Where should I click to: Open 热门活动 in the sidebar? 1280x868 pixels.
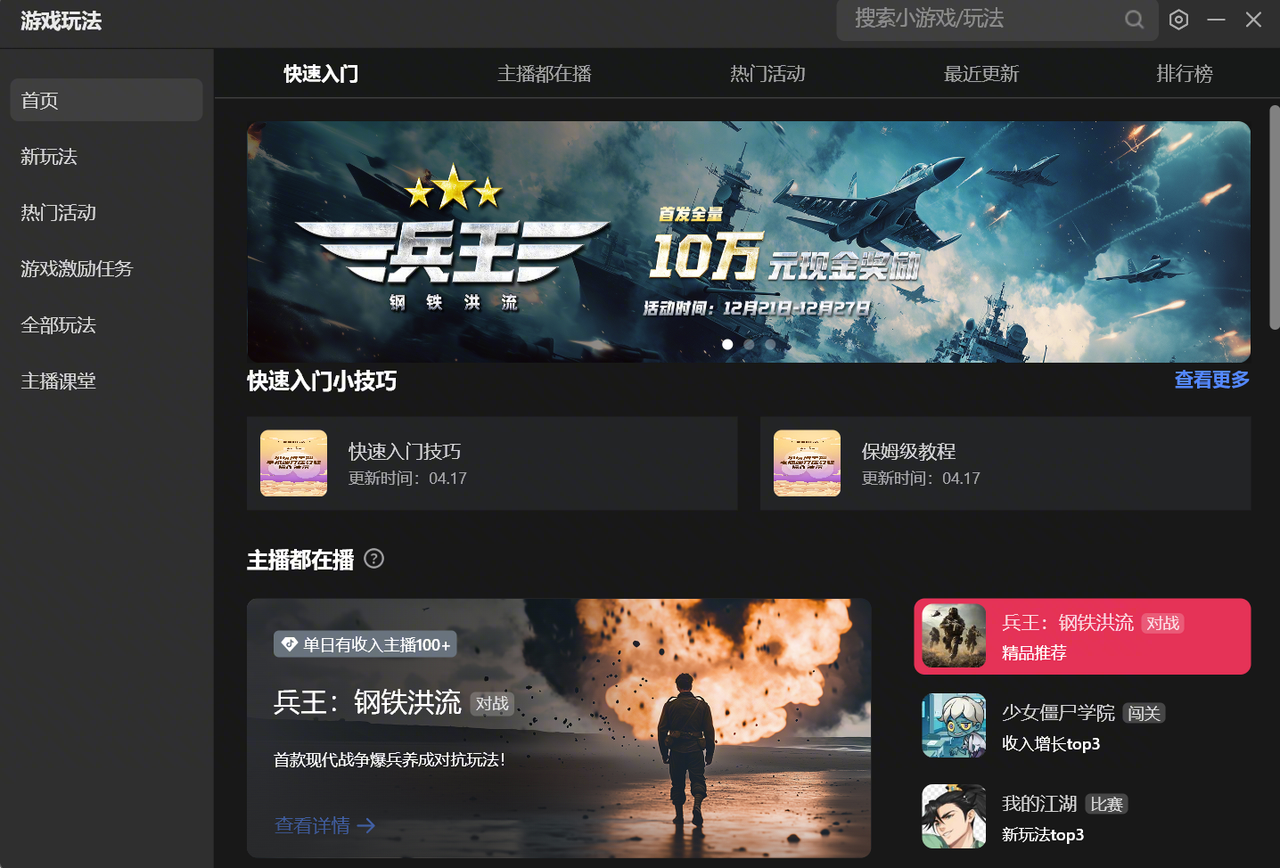(58, 213)
